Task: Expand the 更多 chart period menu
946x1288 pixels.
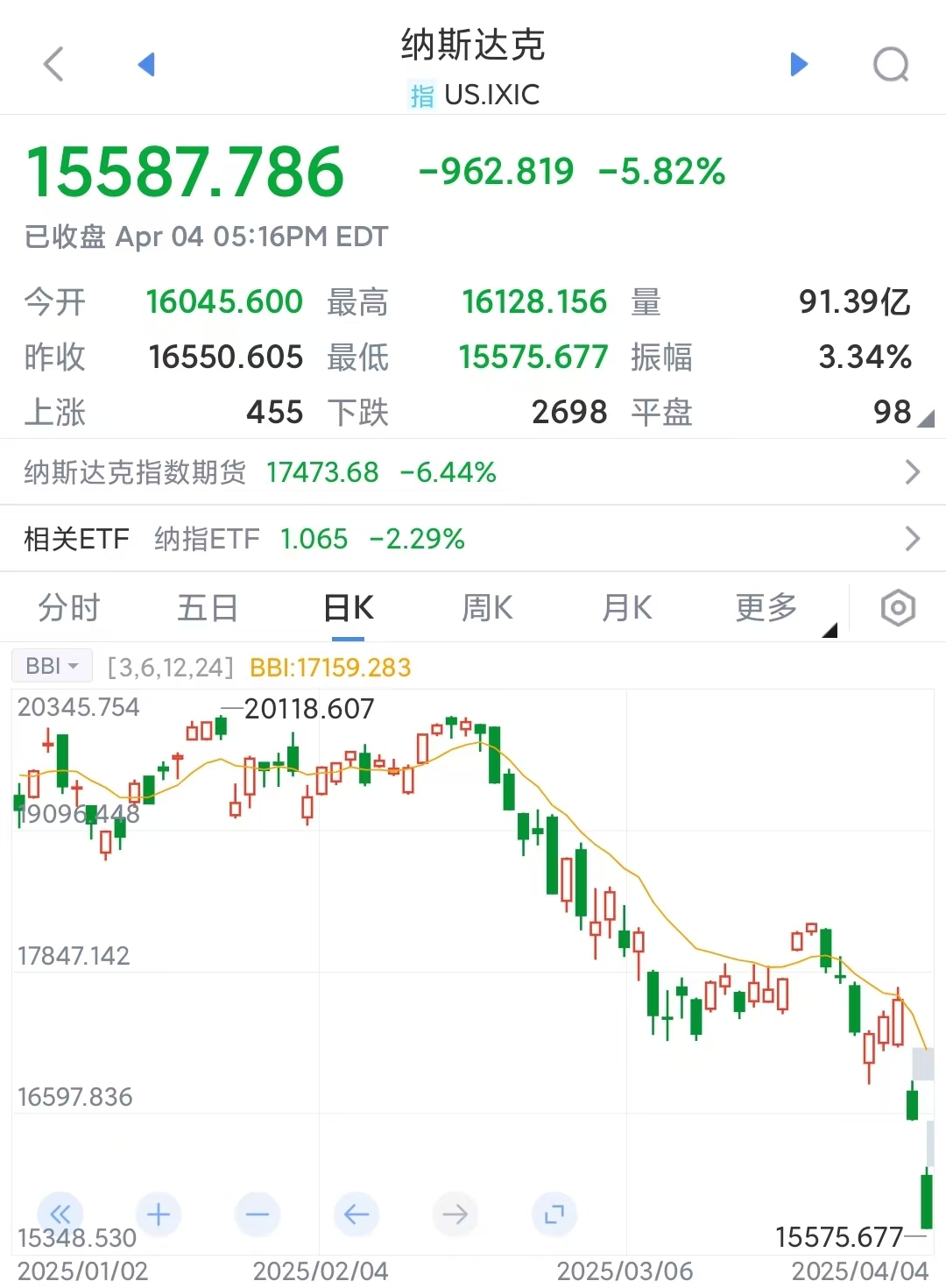Action: point(767,607)
